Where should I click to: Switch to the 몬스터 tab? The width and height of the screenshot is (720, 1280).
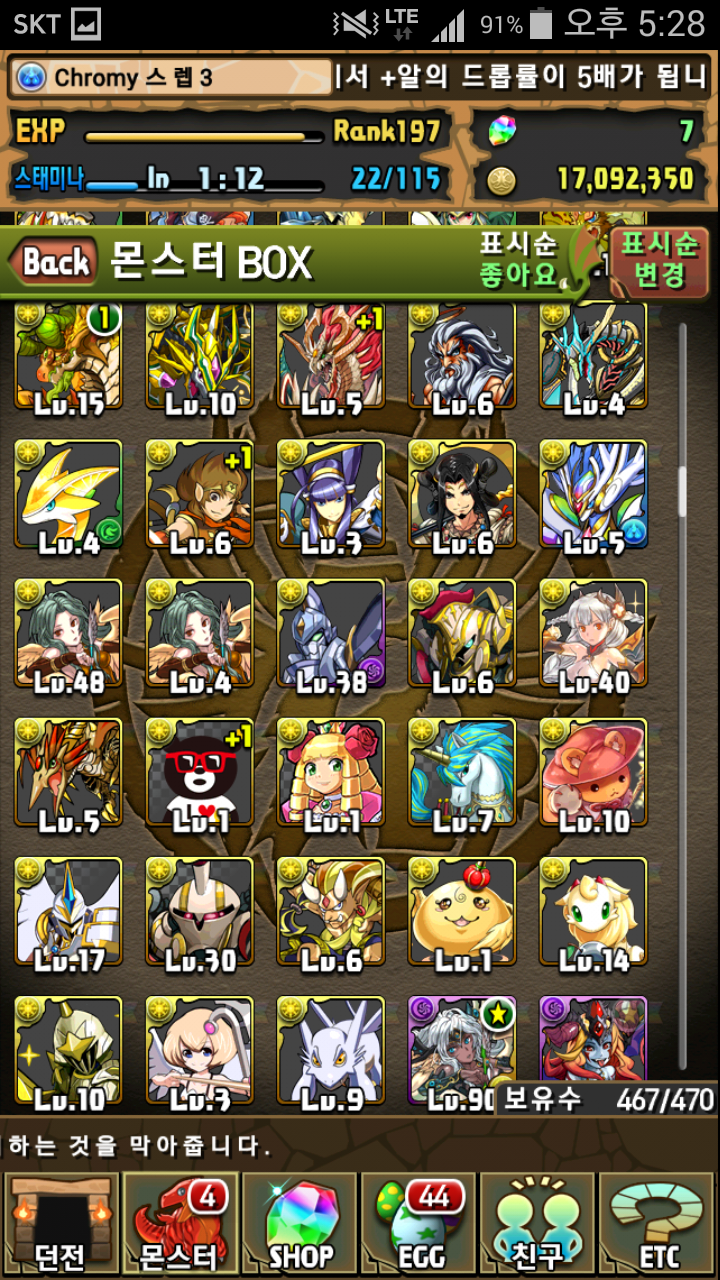tap(180, 1224)
